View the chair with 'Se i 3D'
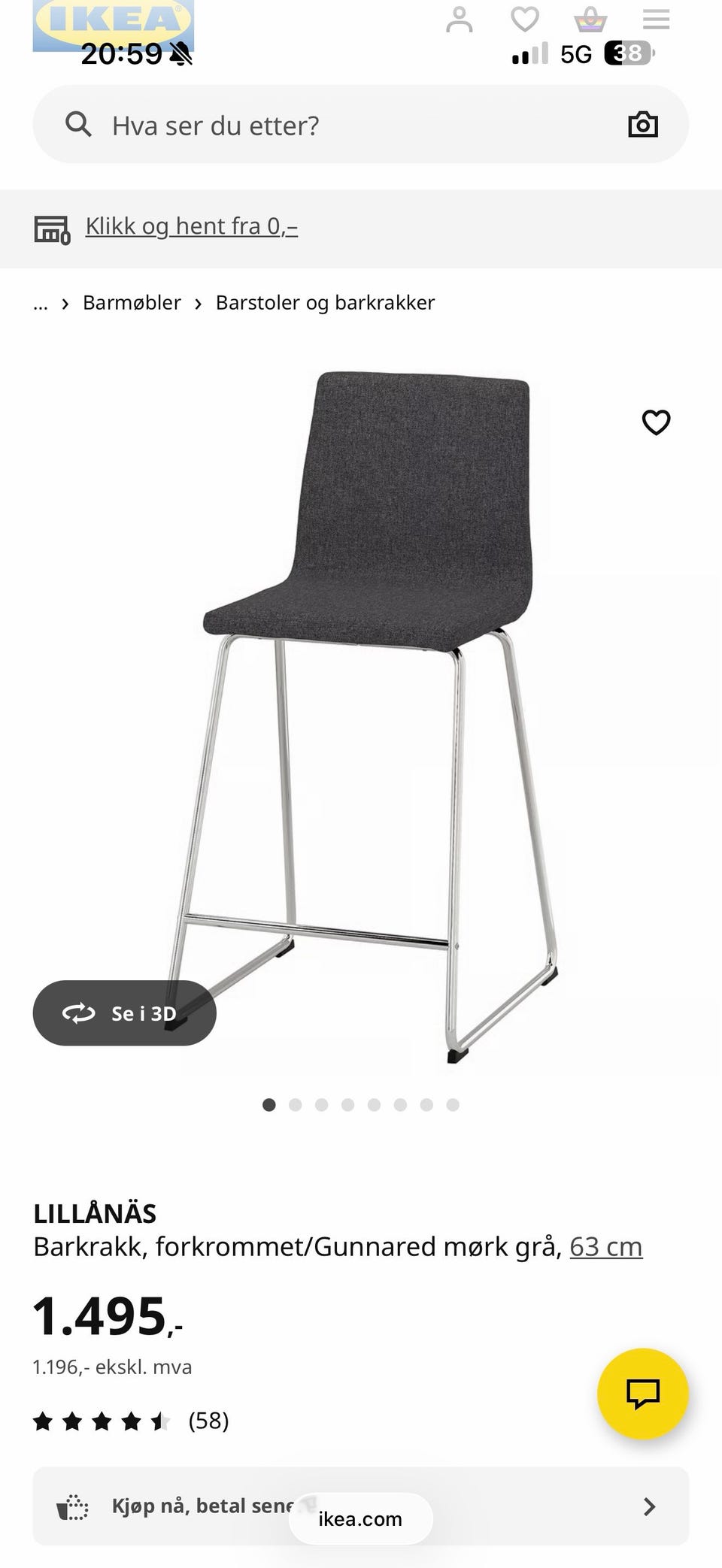Screen dimensions: 722x1568 coord(124,1013)
